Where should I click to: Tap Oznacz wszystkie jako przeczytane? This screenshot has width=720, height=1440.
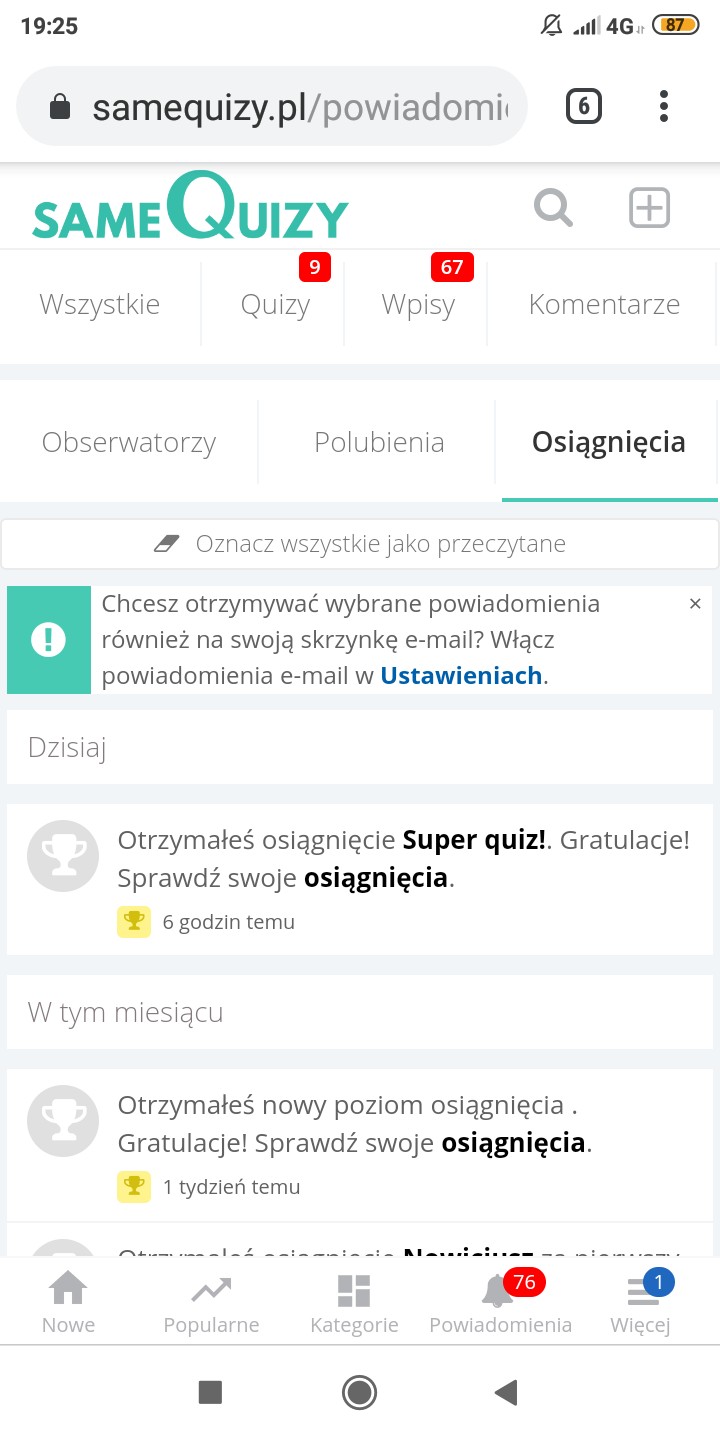pos(360,544)
